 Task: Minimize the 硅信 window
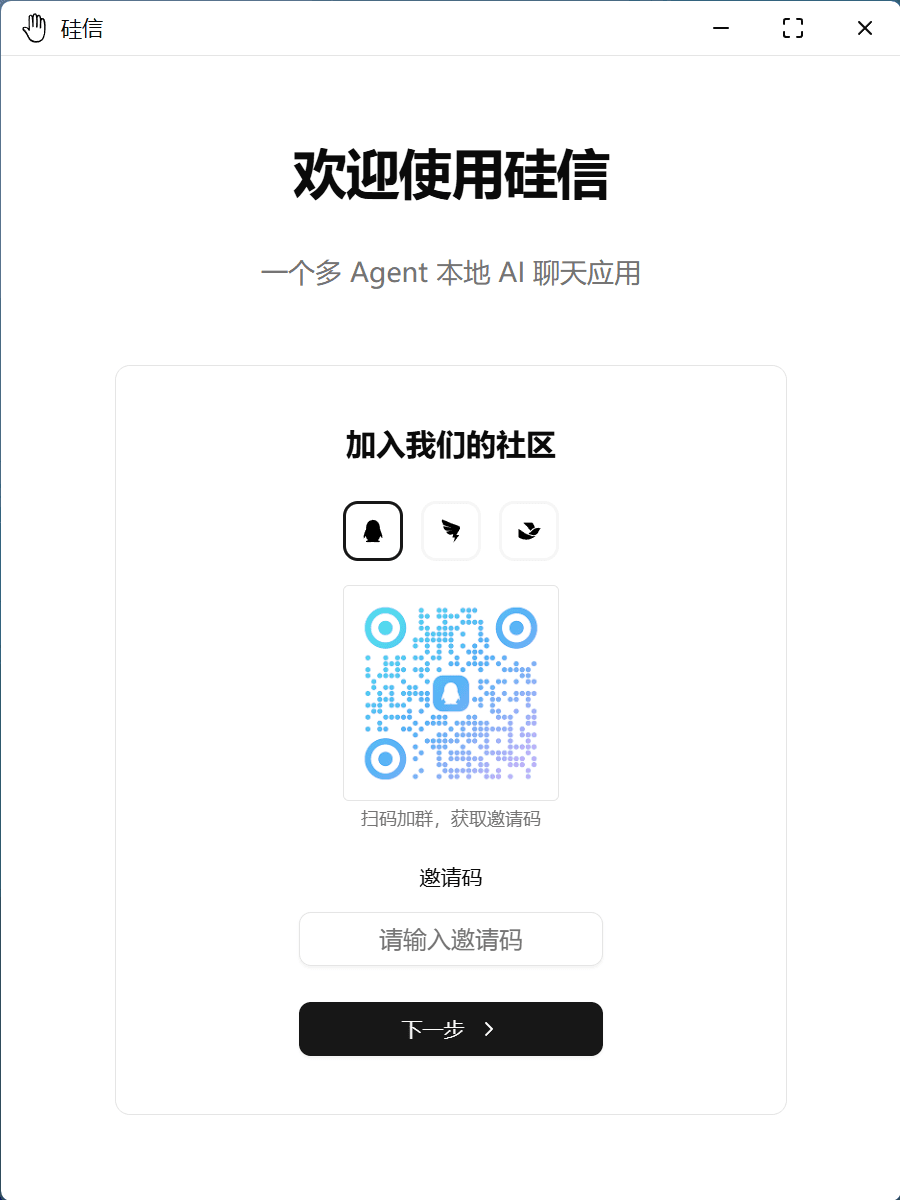pyautogui.click(x=720, y=28)
